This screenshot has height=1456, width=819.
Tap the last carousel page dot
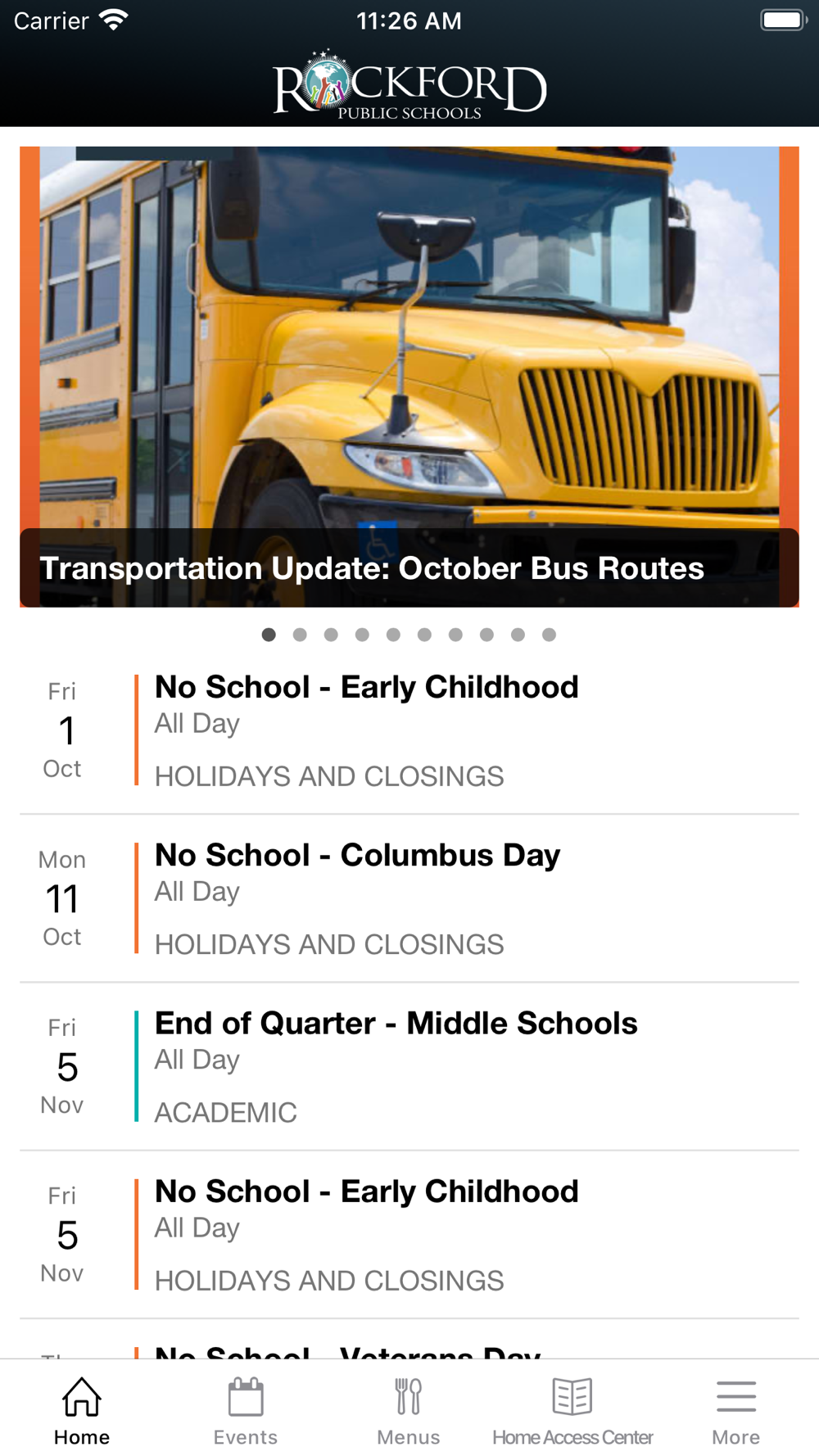coord(549,635)
